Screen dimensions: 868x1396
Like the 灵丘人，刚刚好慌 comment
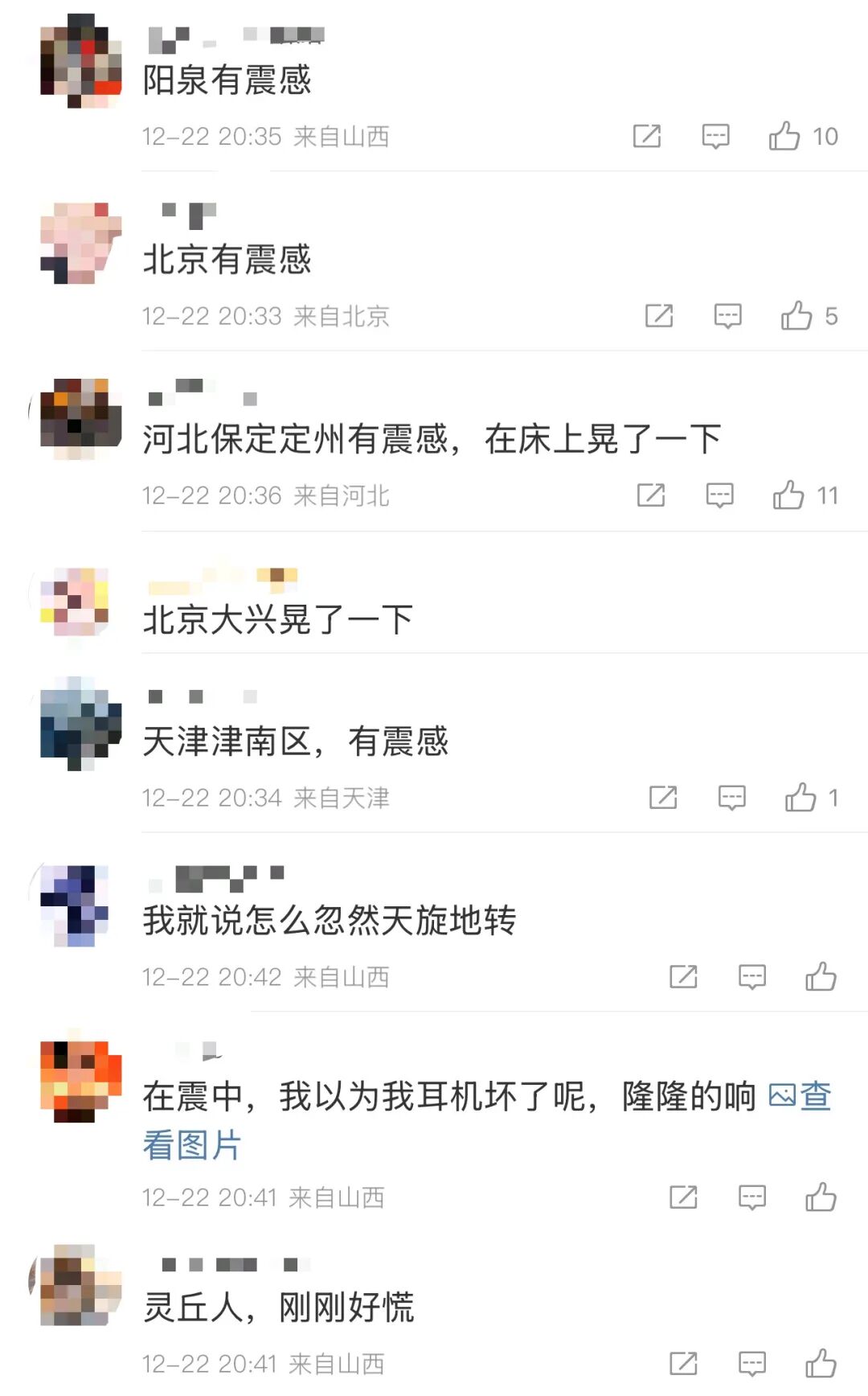tap(821, 1364)
